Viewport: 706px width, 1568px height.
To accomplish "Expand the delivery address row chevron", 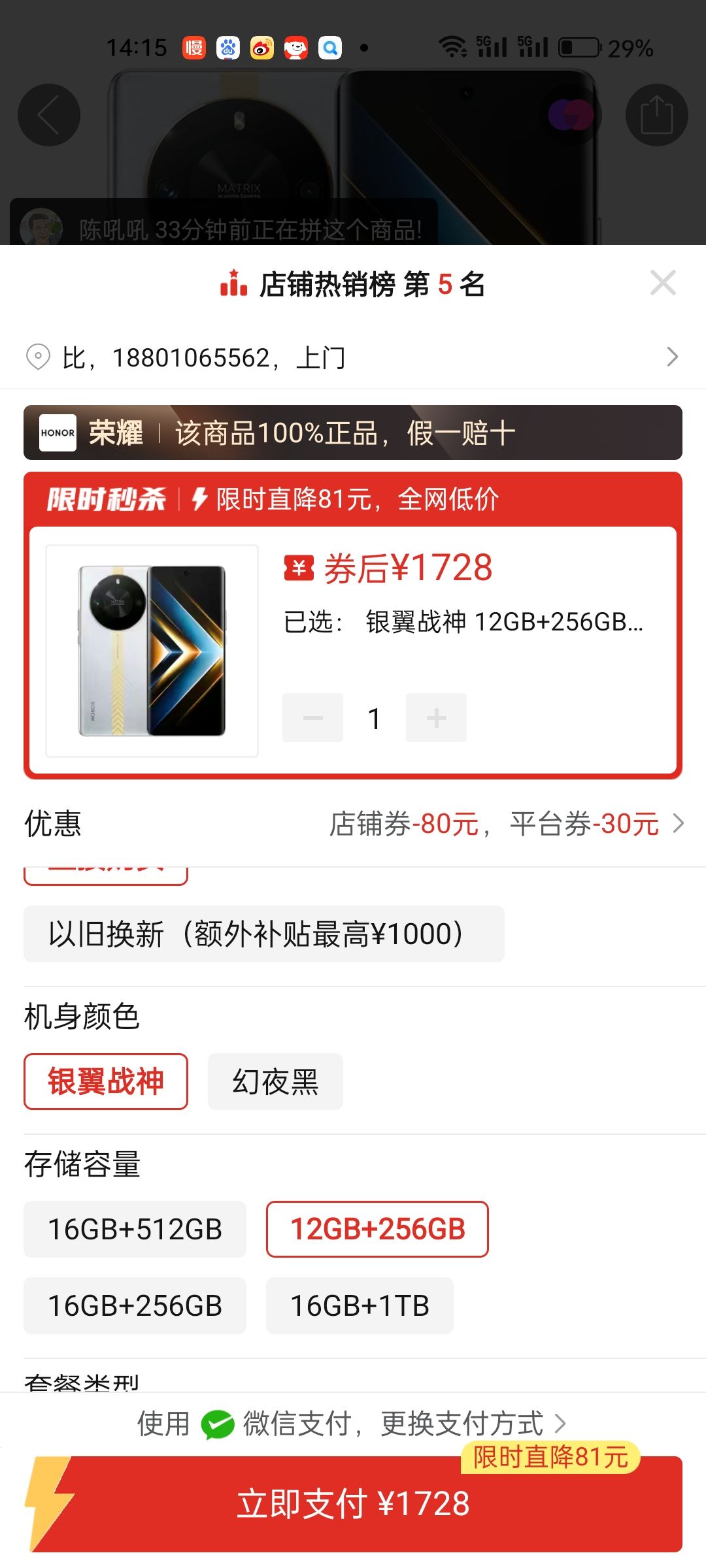I will tap(673, 357).
